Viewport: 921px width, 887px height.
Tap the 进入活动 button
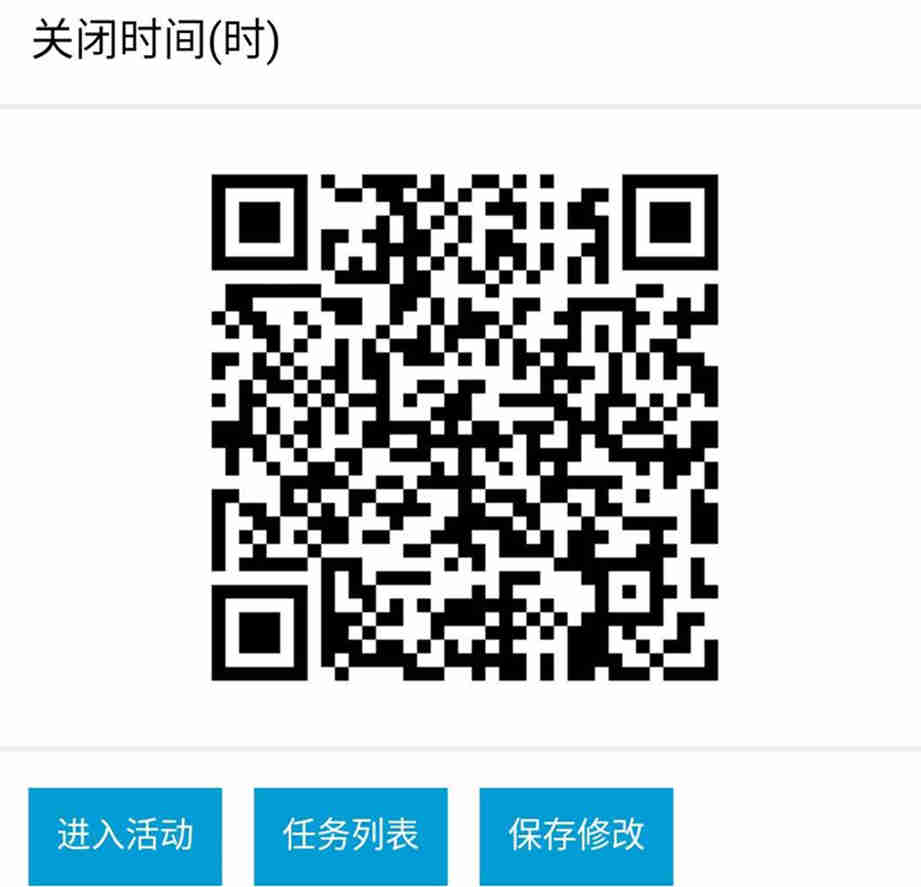125,835
